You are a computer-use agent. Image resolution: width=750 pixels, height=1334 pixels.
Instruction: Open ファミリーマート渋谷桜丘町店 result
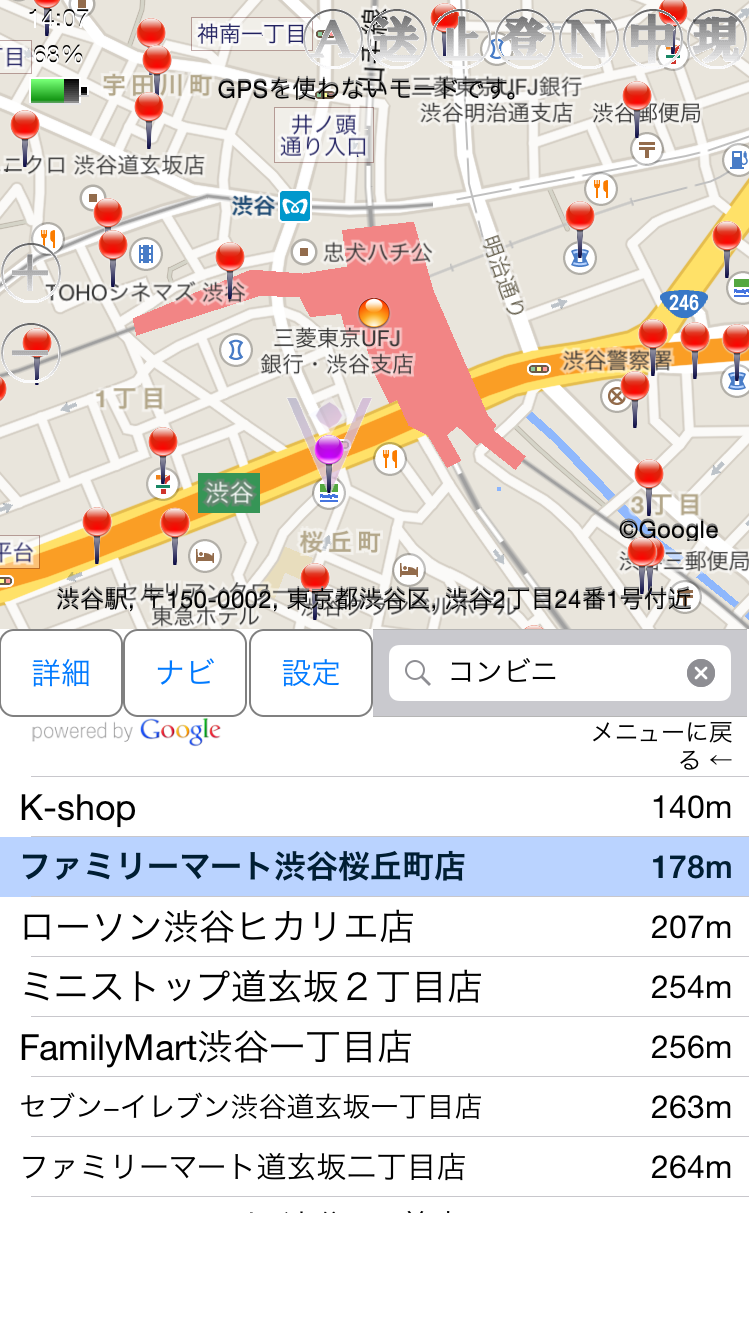(375, 867)
